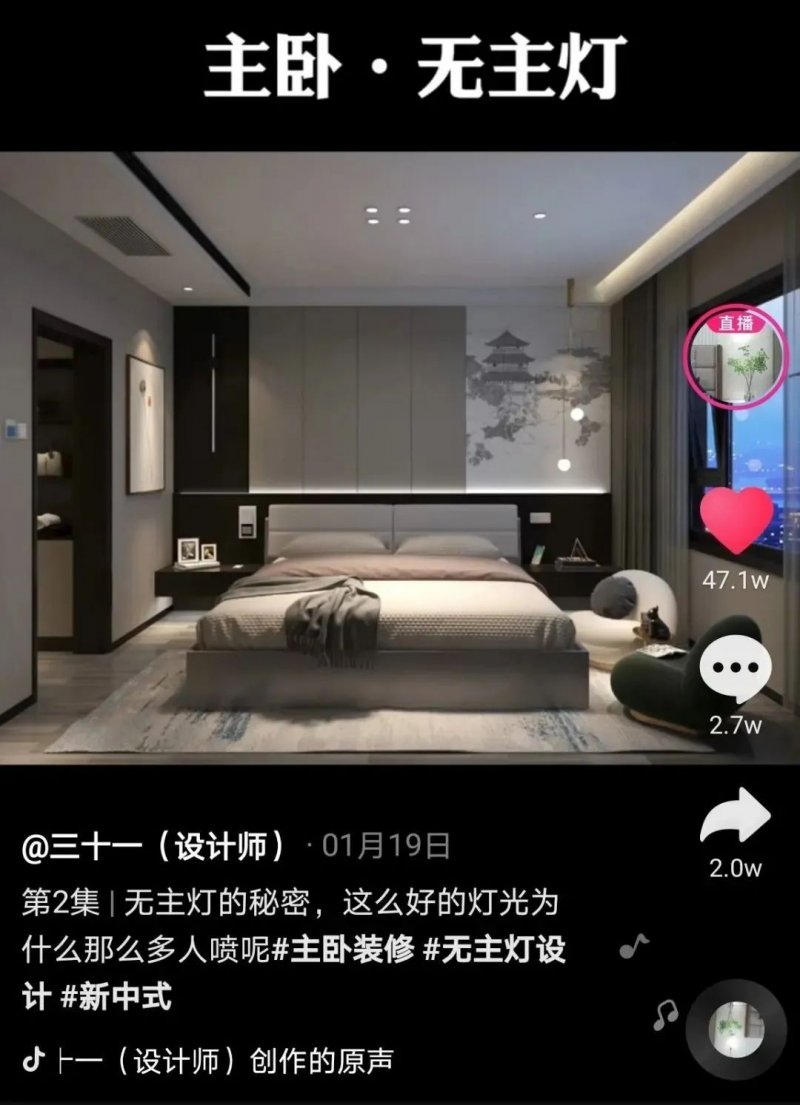Open @三十一（设计师）profile name
Viewport: 800px width, 1105px height.
click(x=153, y=847)
